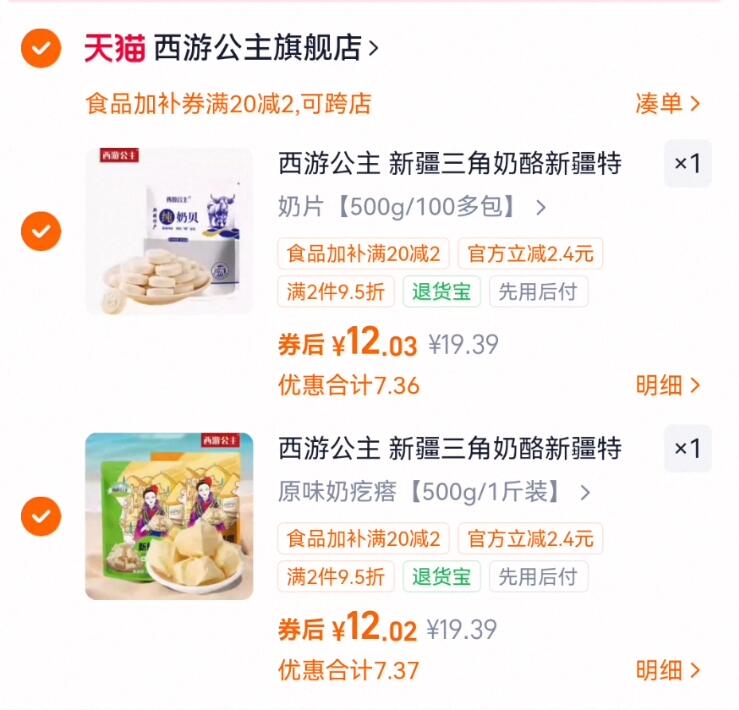Uncheck the whole 西游公主旗舰店 store selection
The image size is (739, 710).
pos(41,48)
